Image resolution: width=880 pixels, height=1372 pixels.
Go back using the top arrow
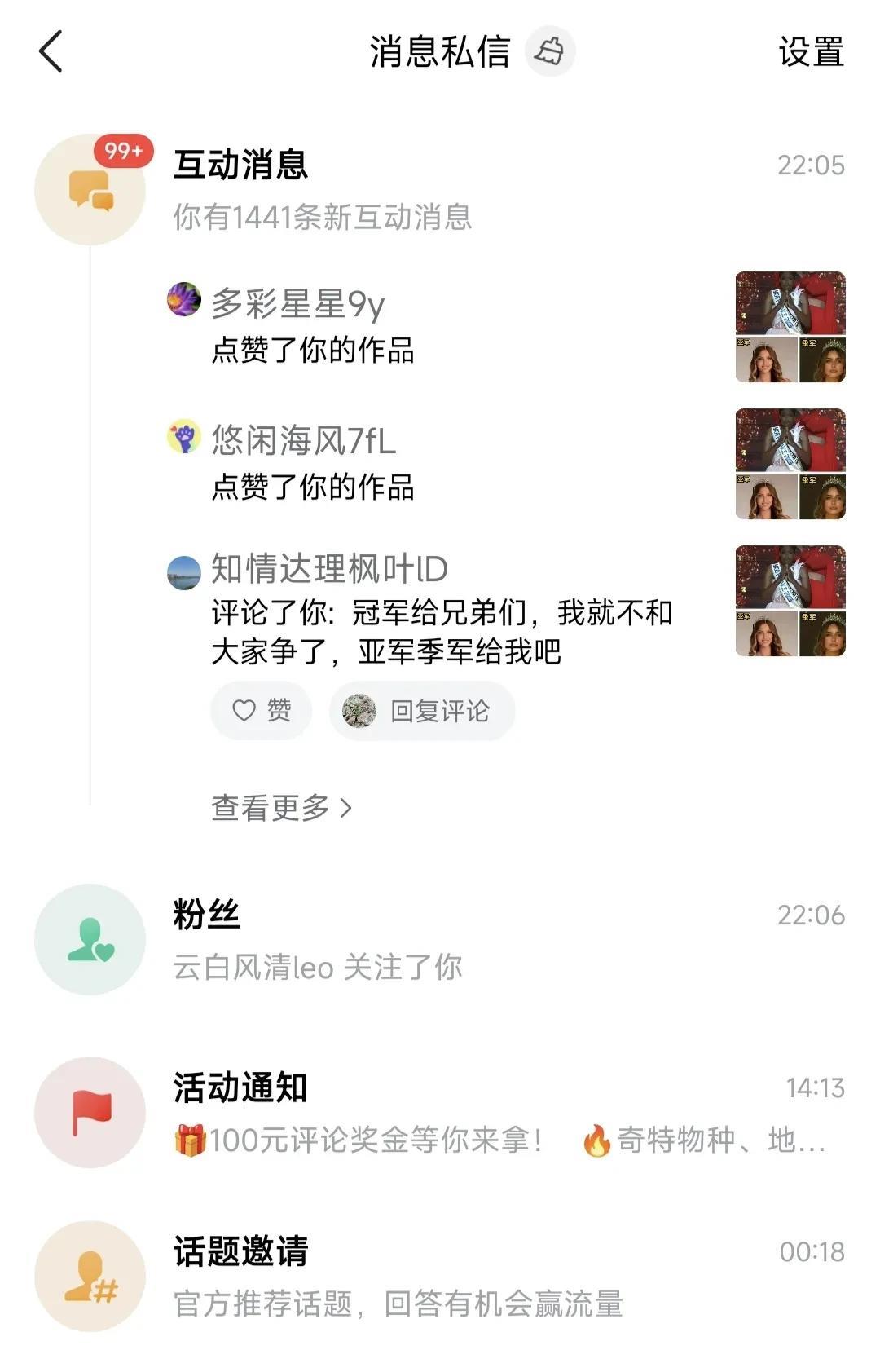[51, 51]
